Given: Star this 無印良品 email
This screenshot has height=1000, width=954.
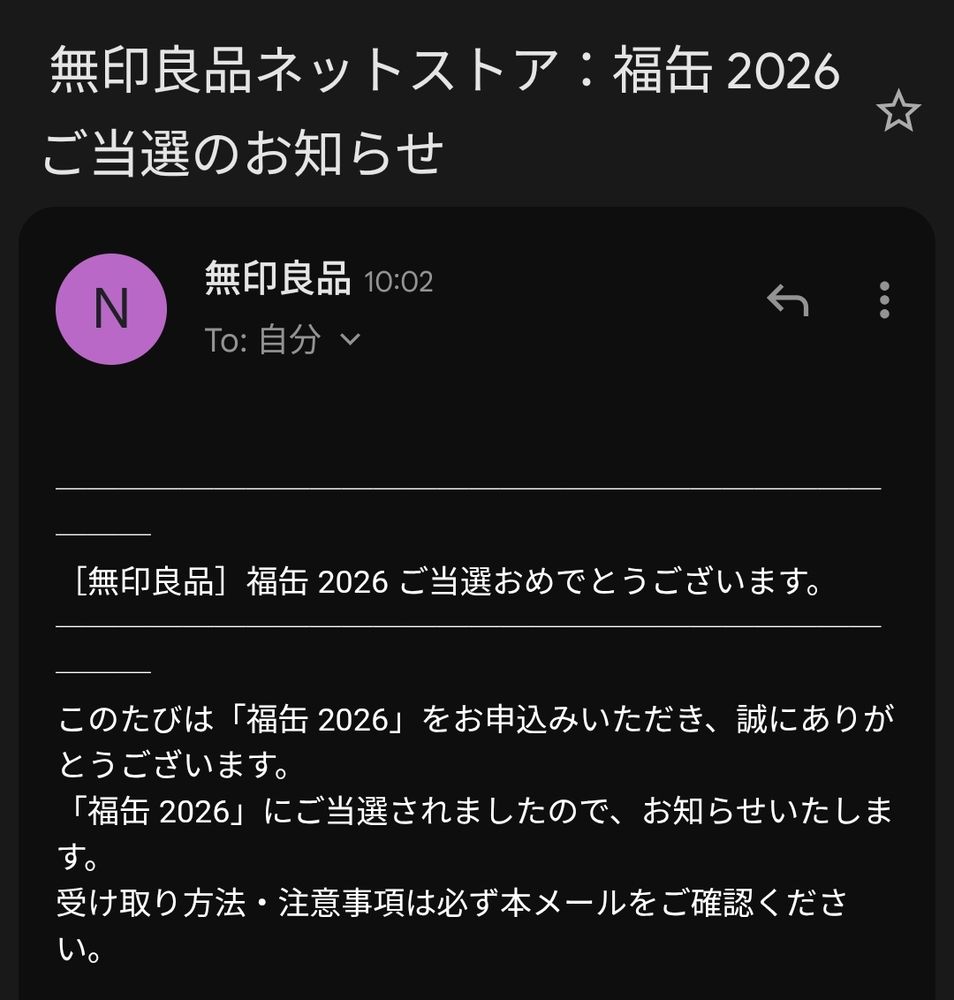Looking at the screenshot, I should pos(899,110).
